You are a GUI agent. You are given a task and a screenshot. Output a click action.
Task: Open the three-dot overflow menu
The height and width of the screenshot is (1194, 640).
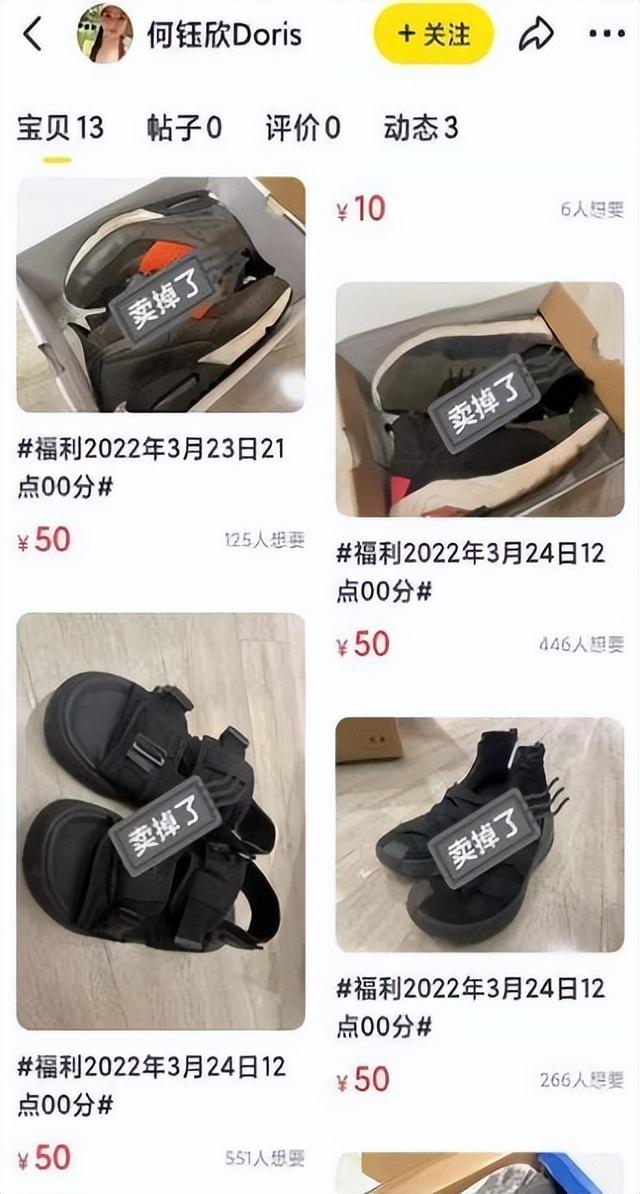(x=606, y=34)
